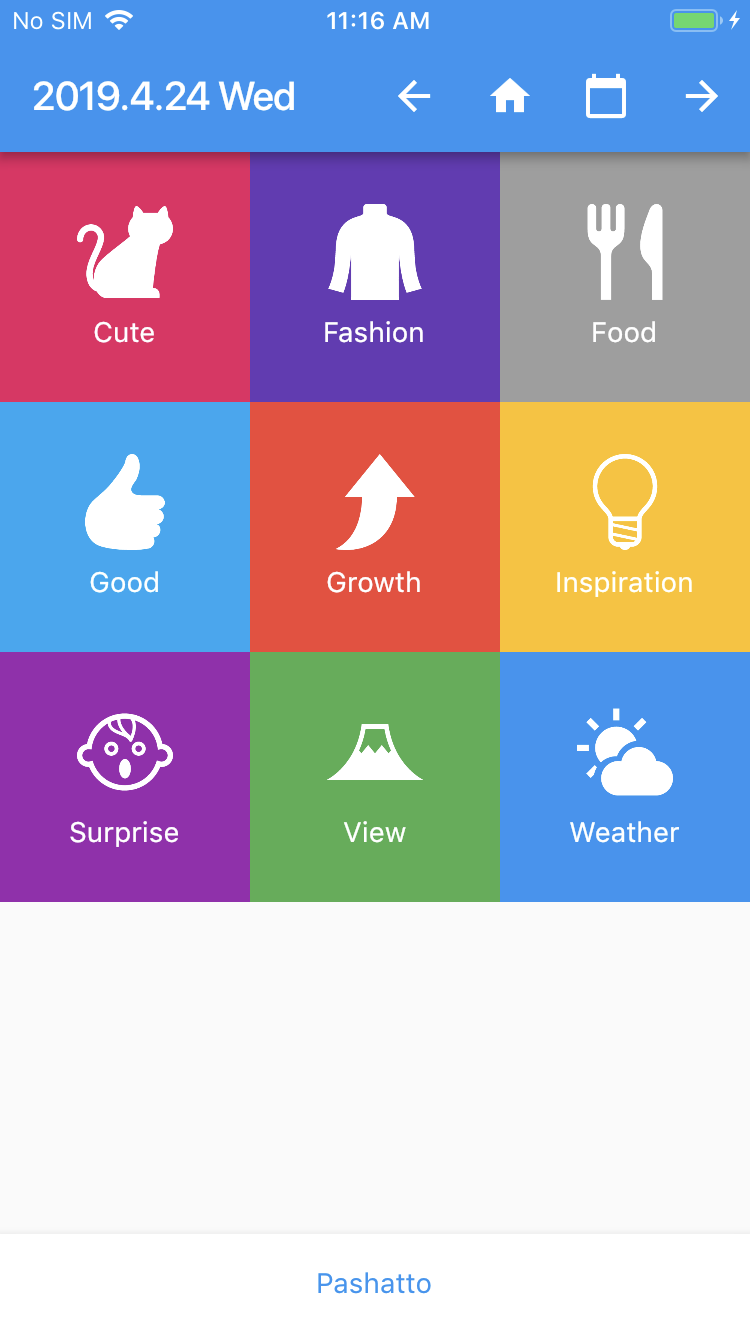Pick the Good thumbs-up tile
Viewport: 750px width, 1334px height.
click(125, 527)
